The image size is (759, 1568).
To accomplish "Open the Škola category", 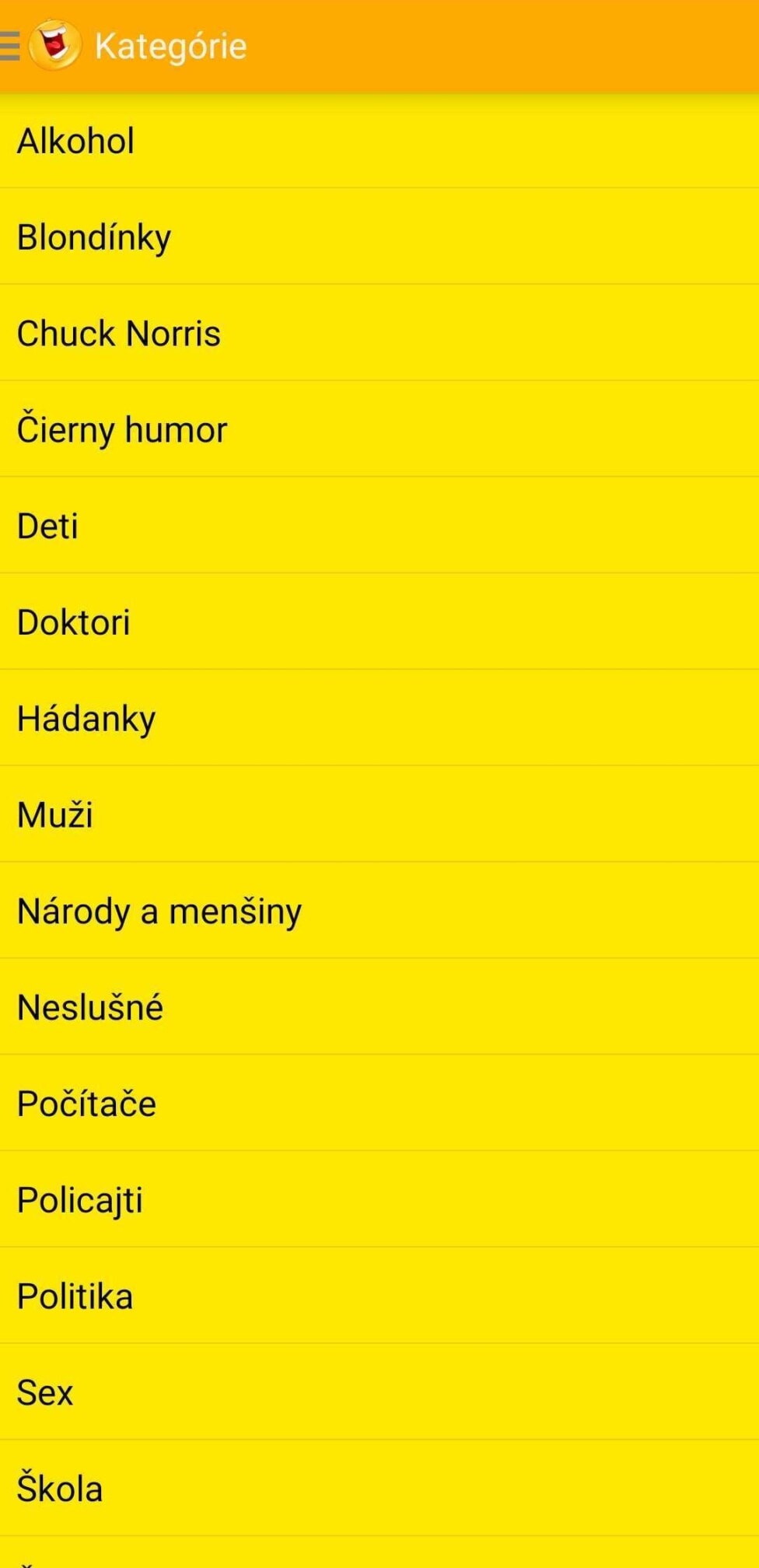I will pos(379,1489).
